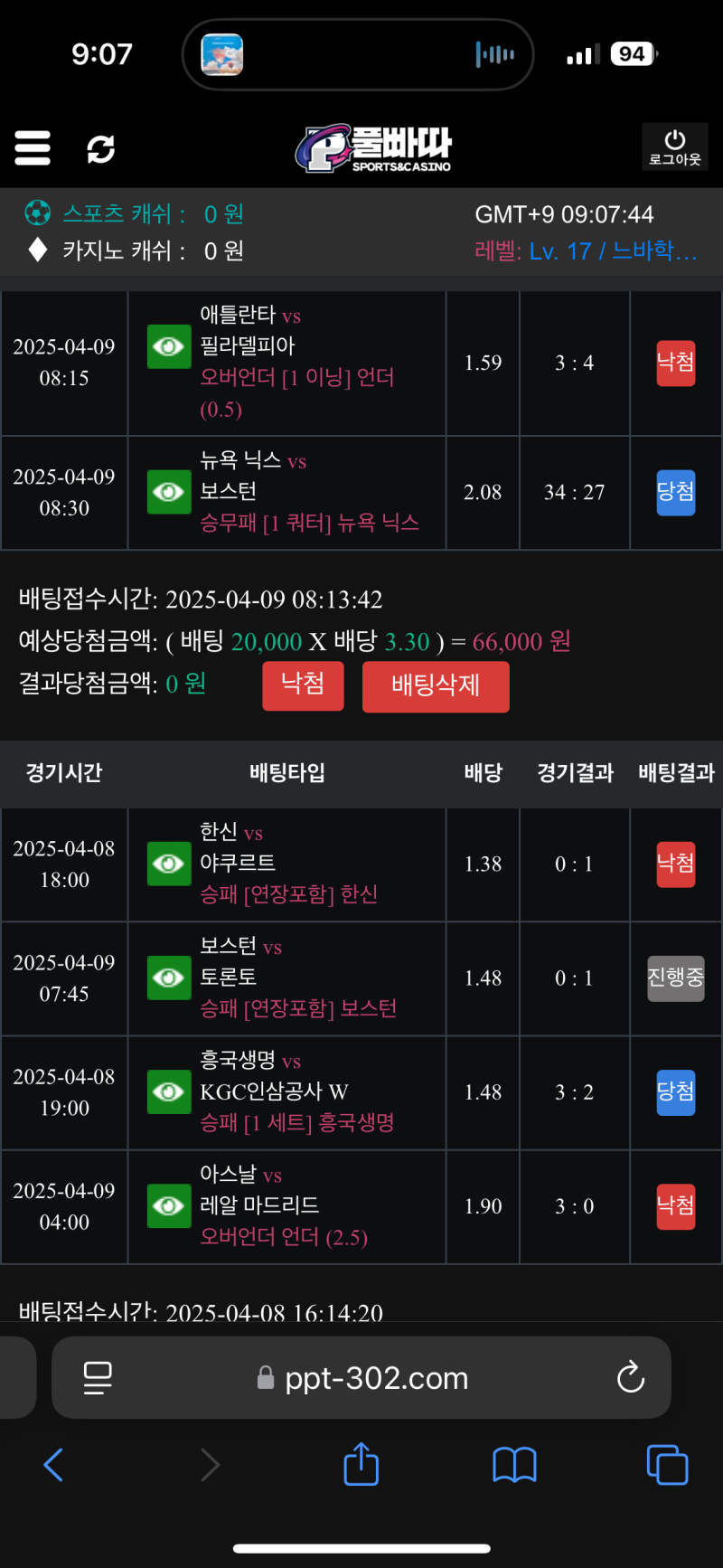Image resolution: width=723 pixels, height=1568 pixels.
Task: View the 애틀란타 vs 필라델피아 match via eye icon
Action: click(169, 346)
